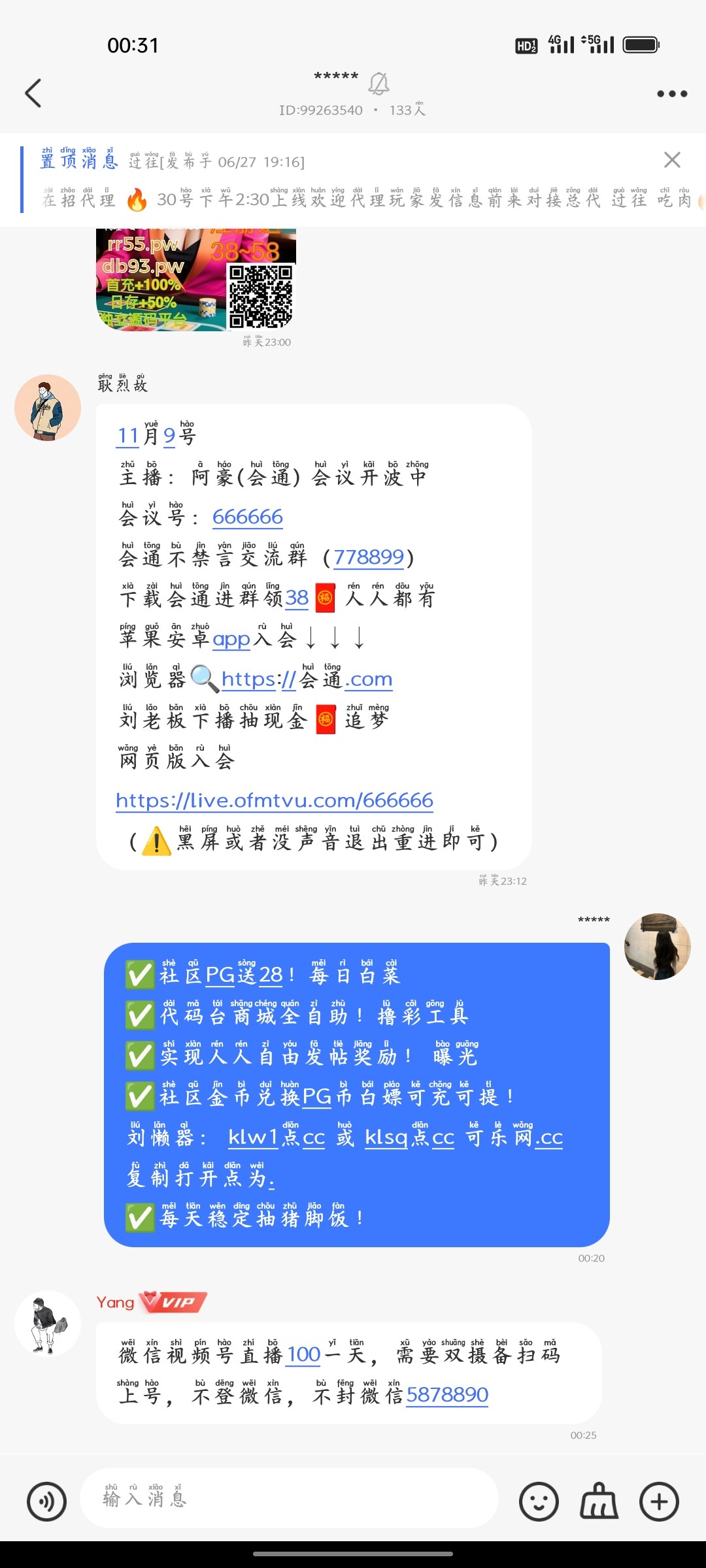Tap the 778899 group link
Screen dimensions: 706x1568
(369, 557)
